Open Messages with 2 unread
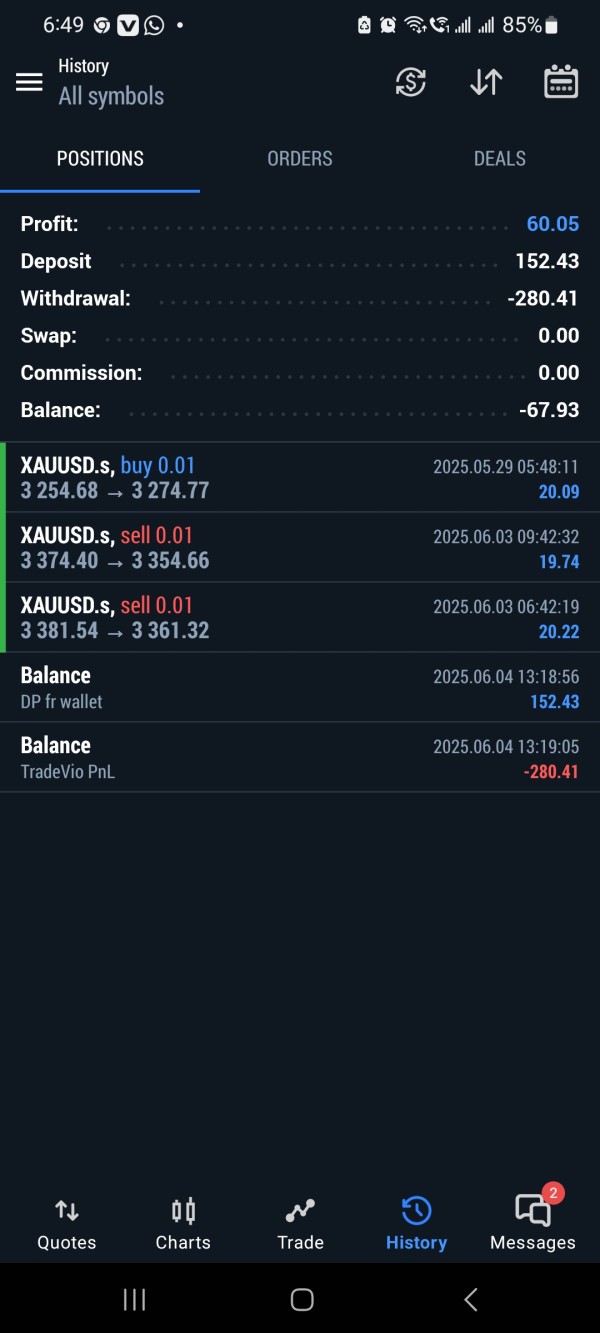Viewport: 600px width, 1333px height. (x=533, y=1224)
